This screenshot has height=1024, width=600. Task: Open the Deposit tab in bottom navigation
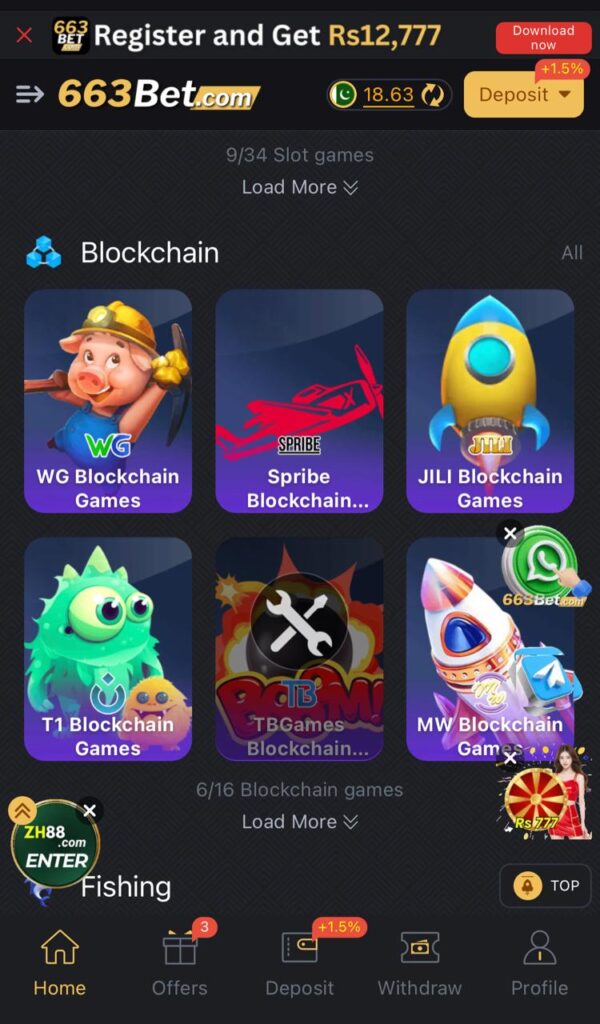299,960
